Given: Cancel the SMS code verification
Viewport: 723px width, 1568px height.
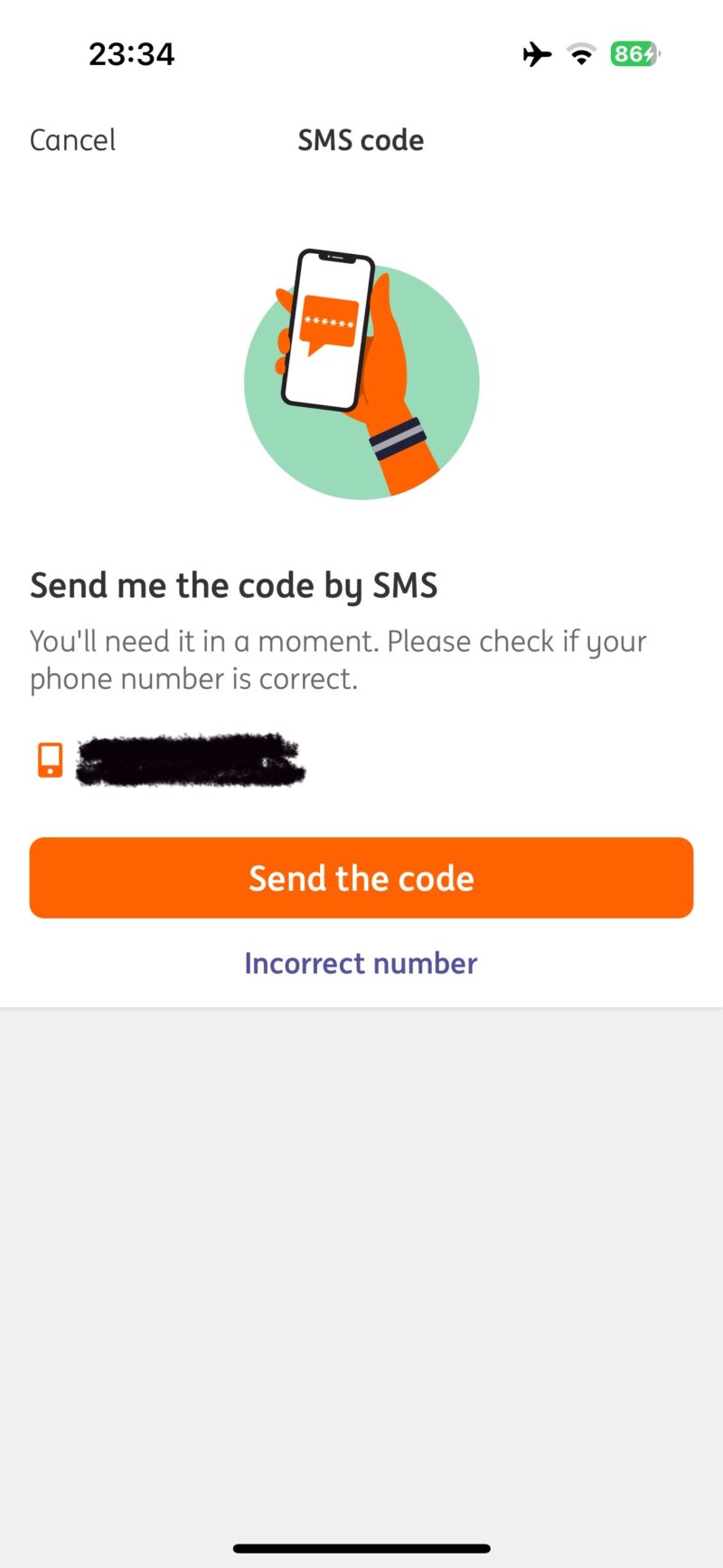Looking at the screenshot, I should tap(72, 140).
